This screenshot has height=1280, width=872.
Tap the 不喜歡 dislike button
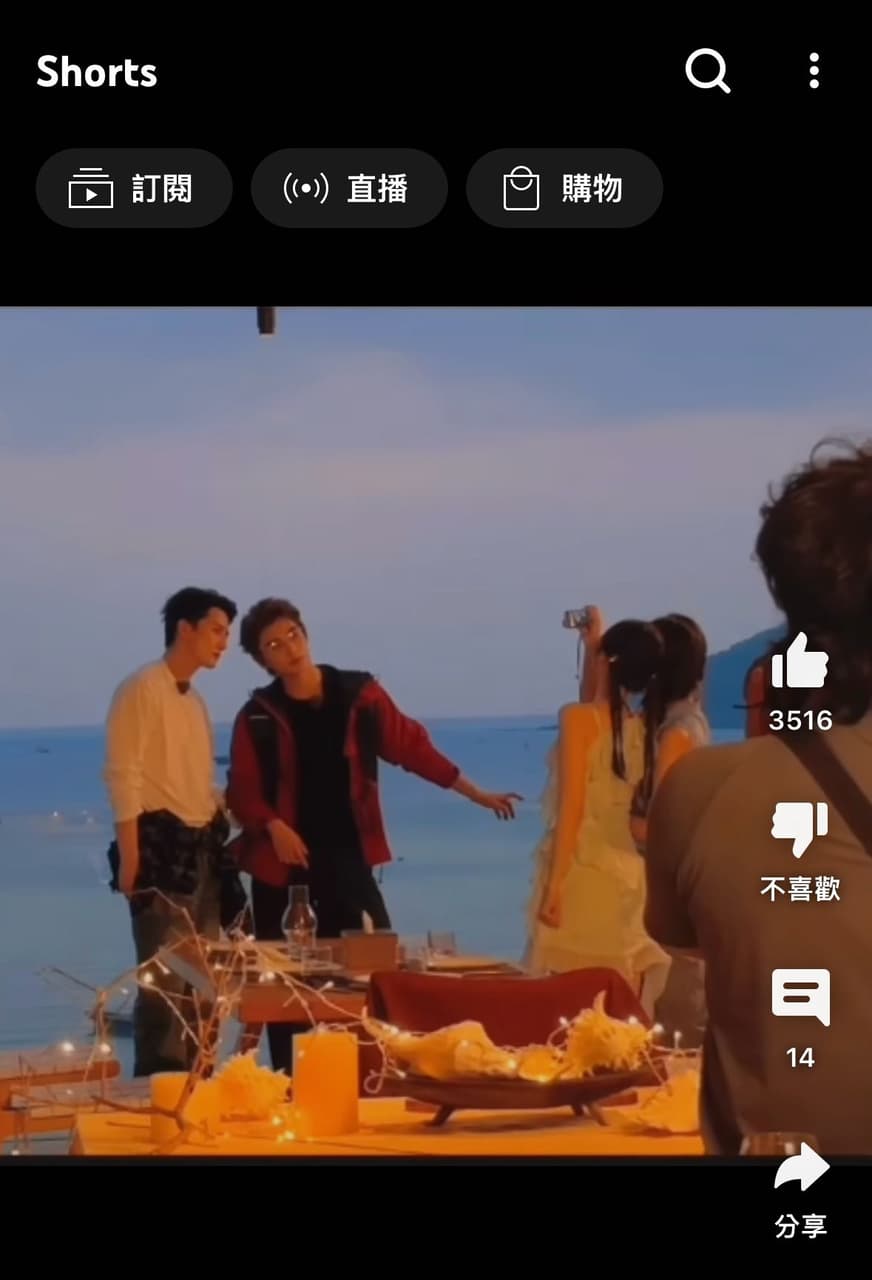800,830
